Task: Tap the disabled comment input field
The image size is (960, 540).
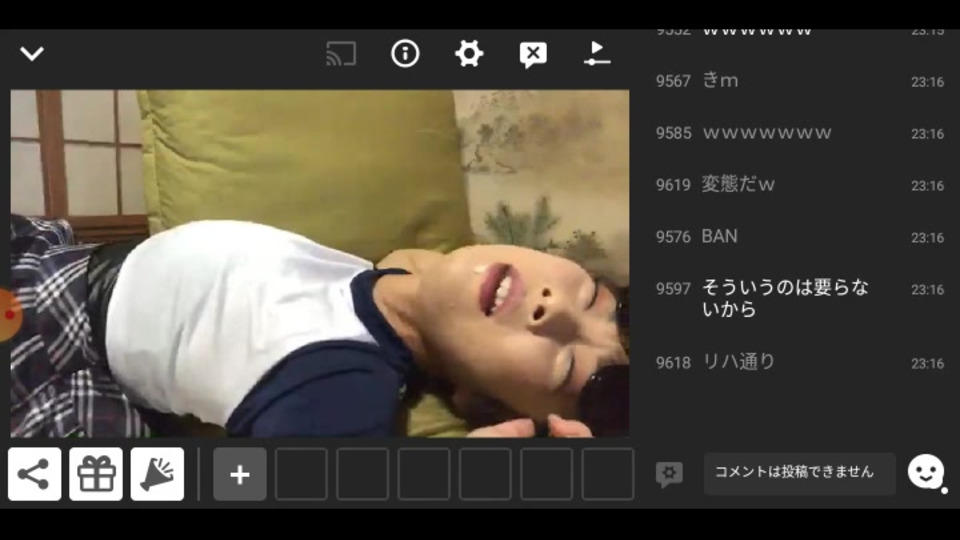Action: (799, 473)
